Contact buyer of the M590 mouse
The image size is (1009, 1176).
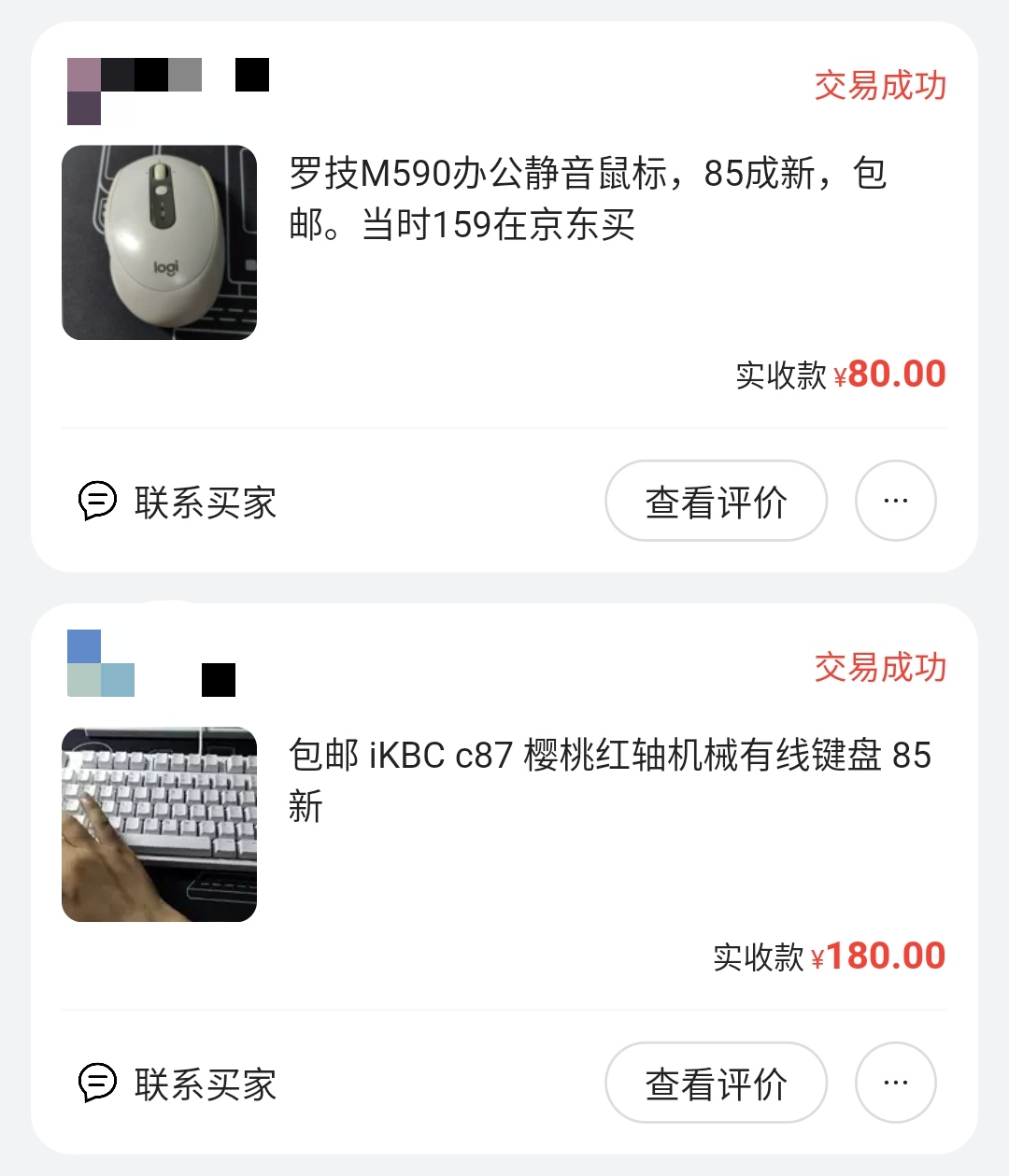pos(178,503)
